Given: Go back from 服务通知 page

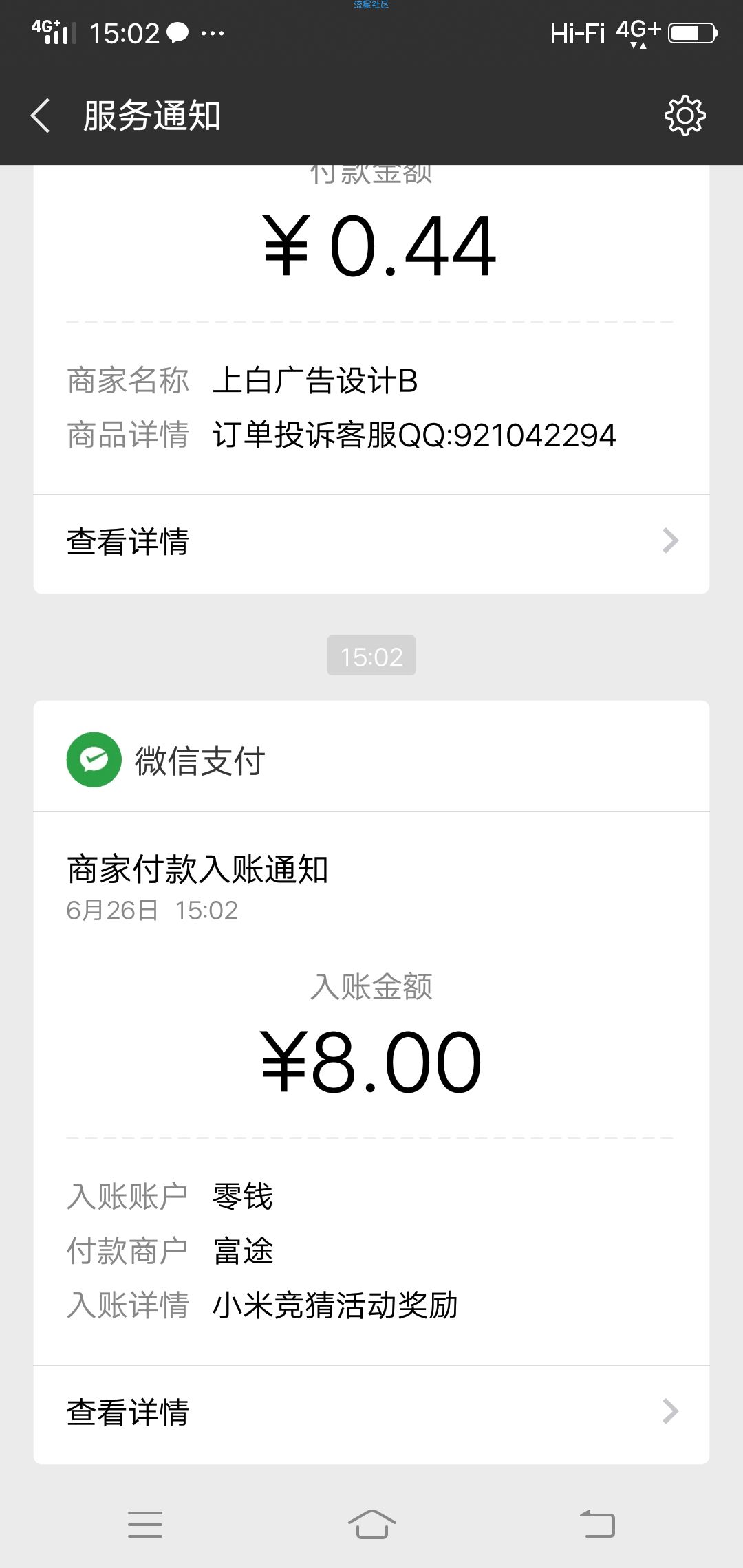Looking at the screenshot, I should [x=41, y=116].
